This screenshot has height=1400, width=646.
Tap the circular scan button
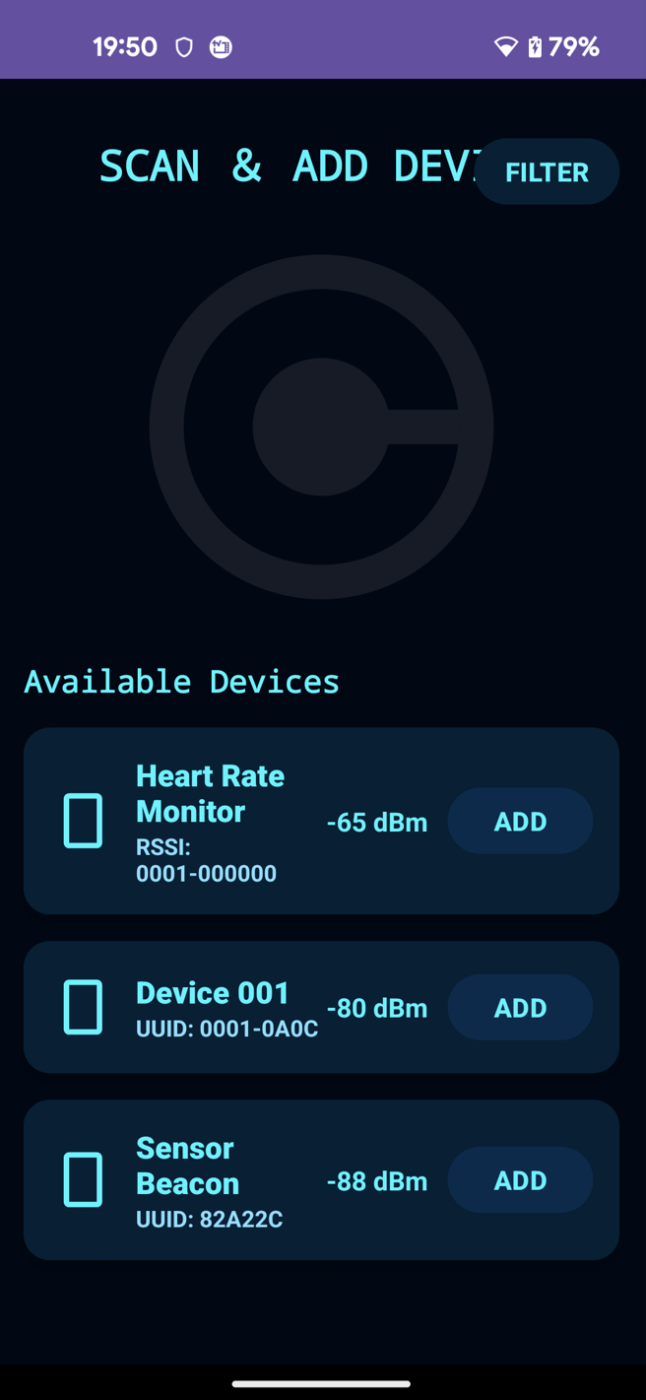[321, 427]
